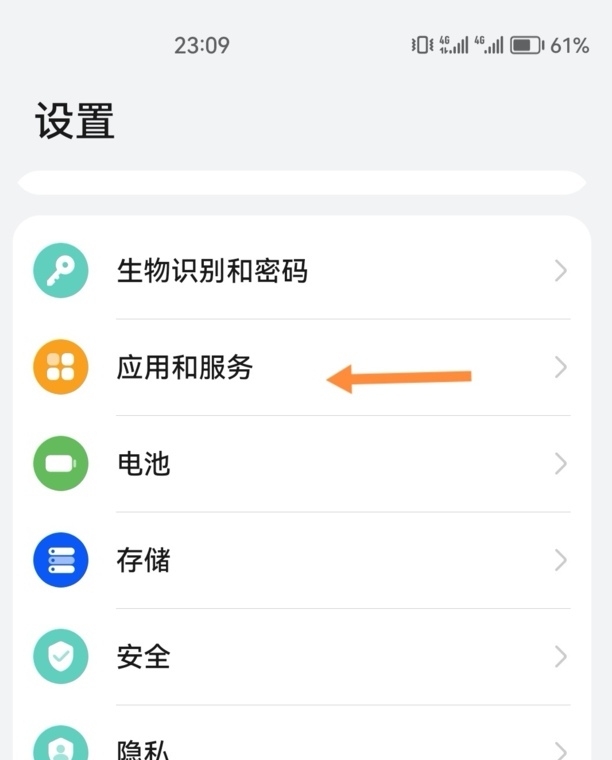Open 应用和服务 settings
Image resolution: width=612 pixels, height=760 pixels.
click(185, 368)
